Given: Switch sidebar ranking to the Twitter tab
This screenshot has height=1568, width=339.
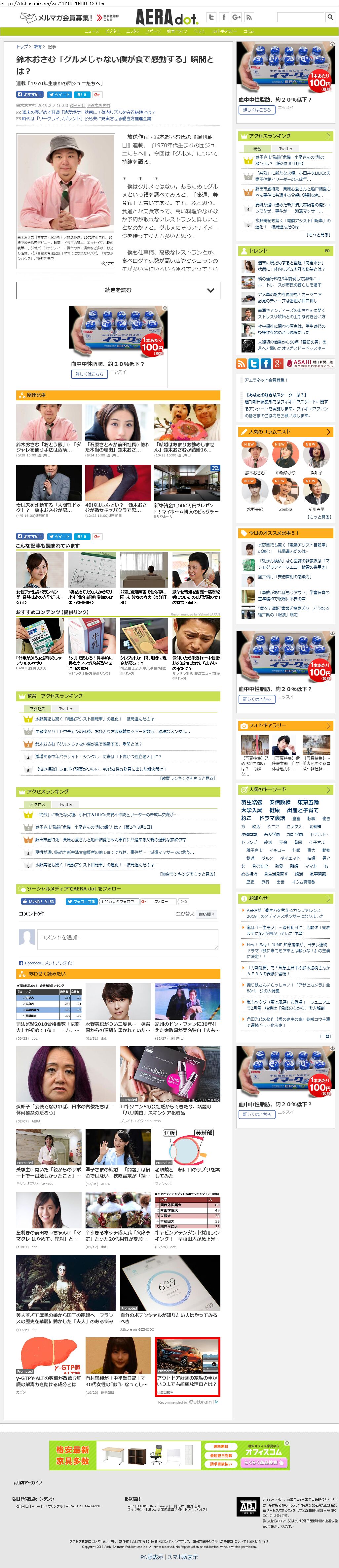Looking at the screenshot, I should coord(285,149).
